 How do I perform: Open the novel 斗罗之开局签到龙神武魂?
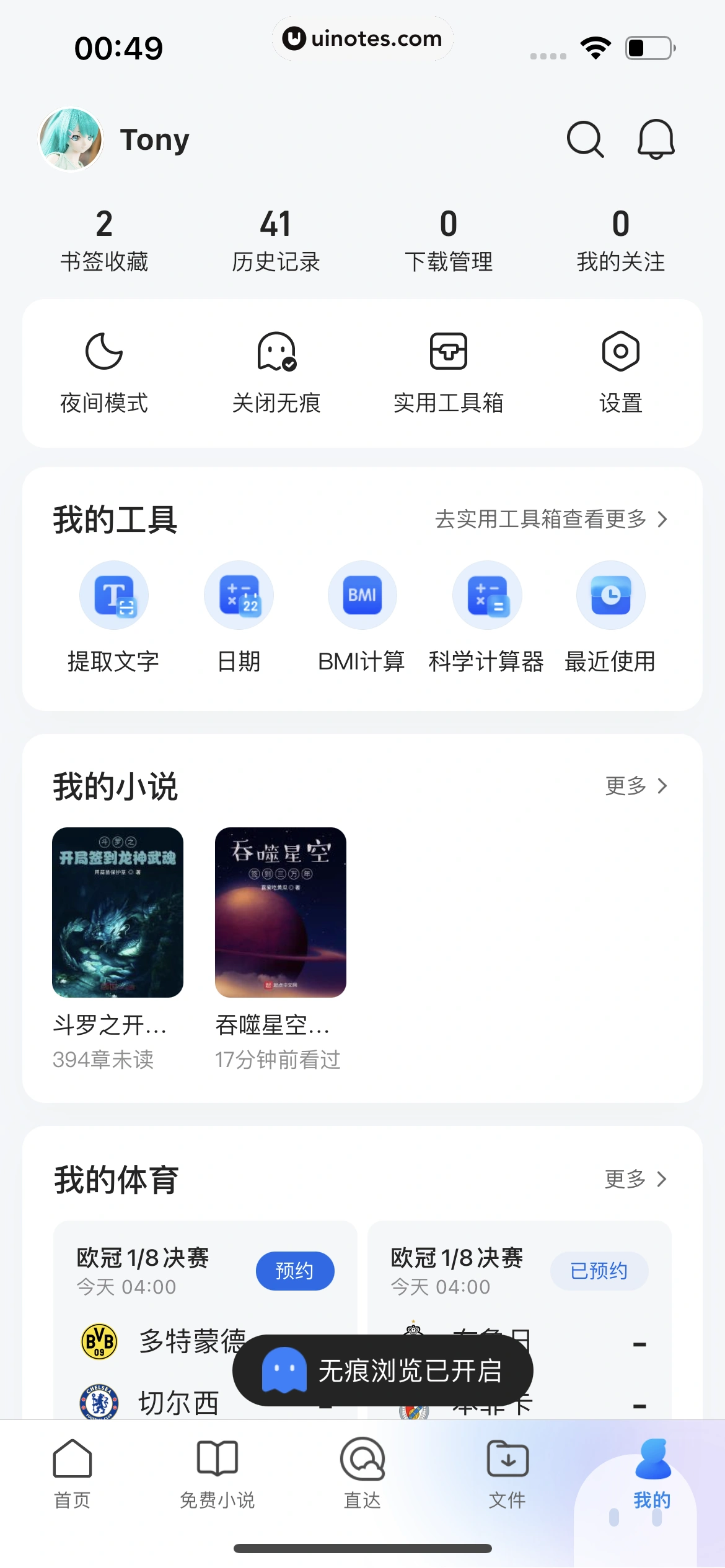[x=118, y=912]
